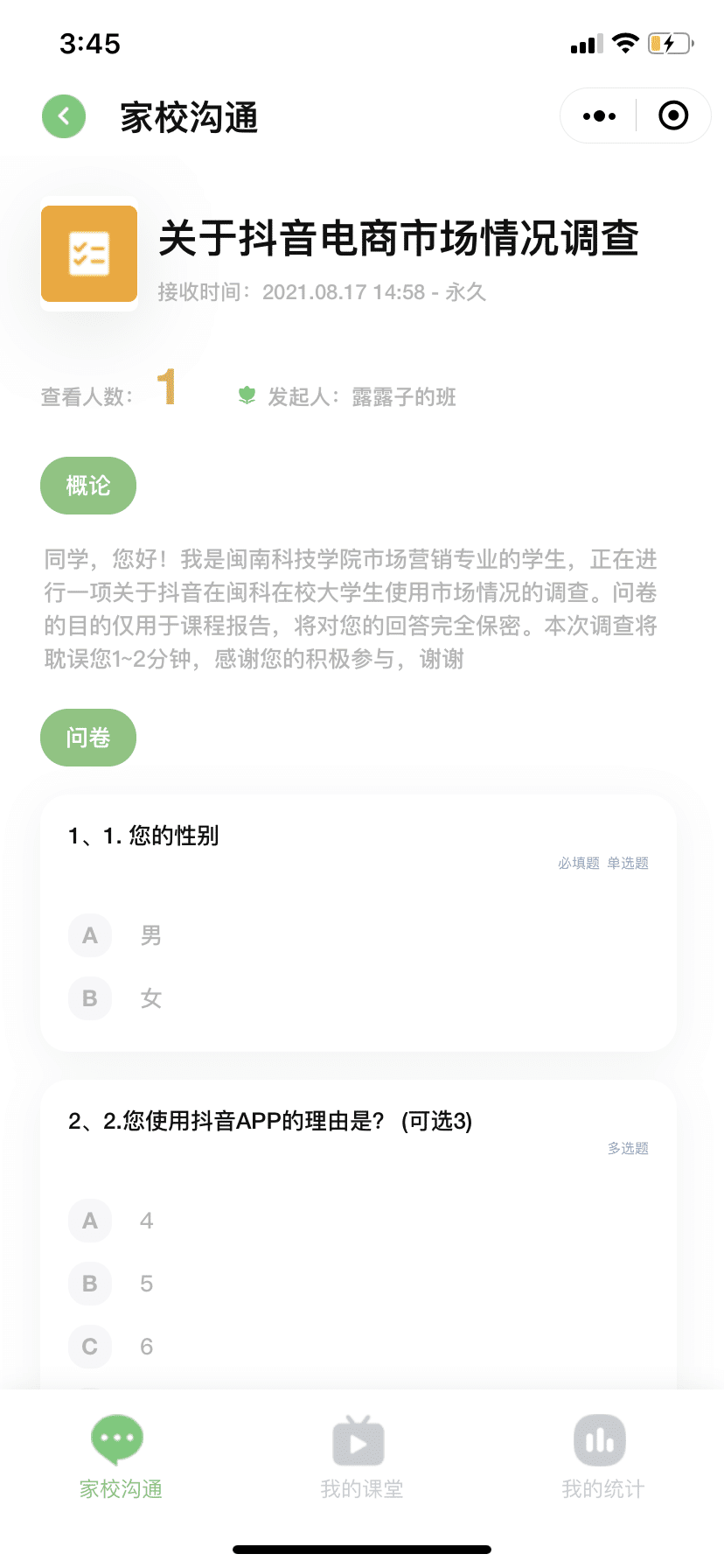Switch to the 家校沟通 tab
This screenshot has width=724, height=1568.
click(121, 1458)
